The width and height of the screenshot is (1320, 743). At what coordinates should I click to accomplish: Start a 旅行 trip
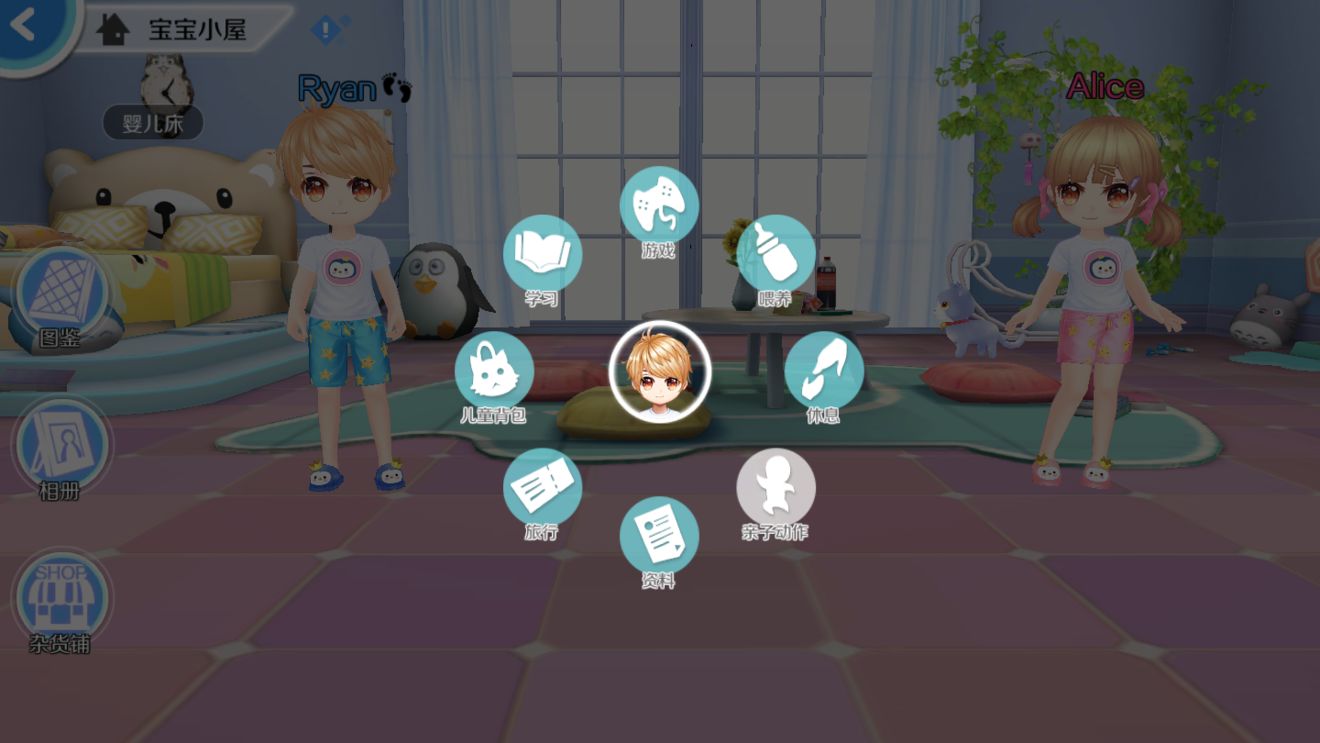542,488
